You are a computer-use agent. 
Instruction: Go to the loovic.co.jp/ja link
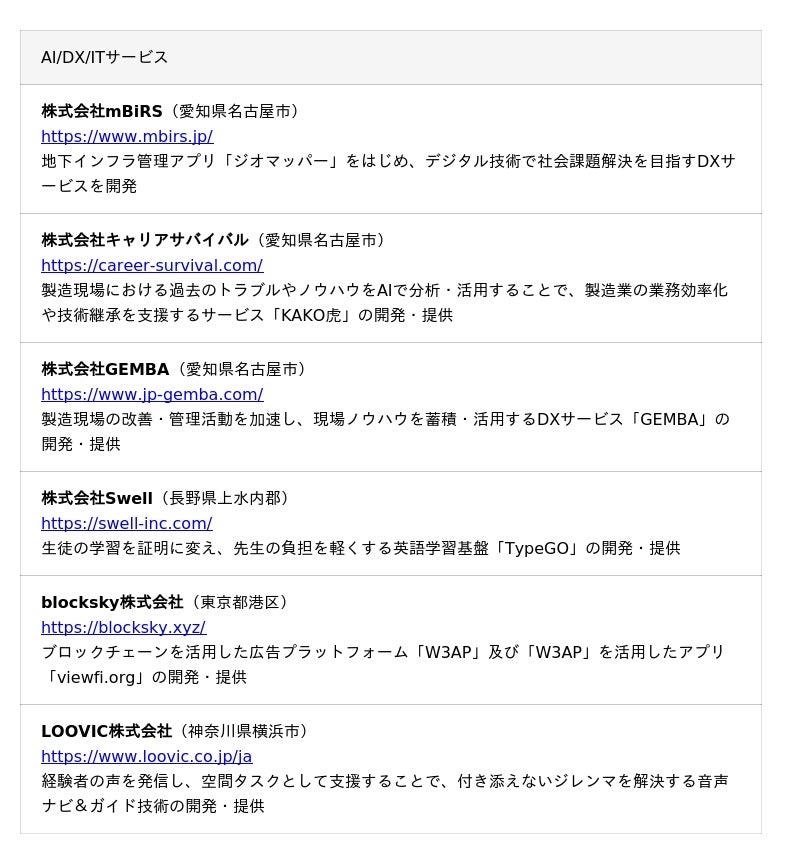[146, 756]
